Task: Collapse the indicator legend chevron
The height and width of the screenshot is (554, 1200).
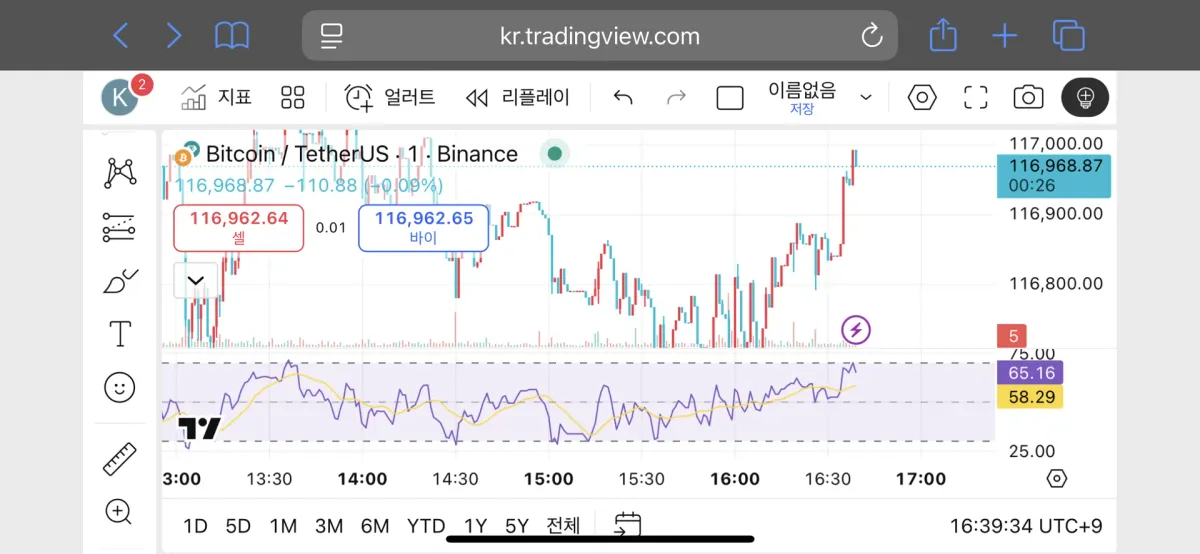Action: click(195, 280)
